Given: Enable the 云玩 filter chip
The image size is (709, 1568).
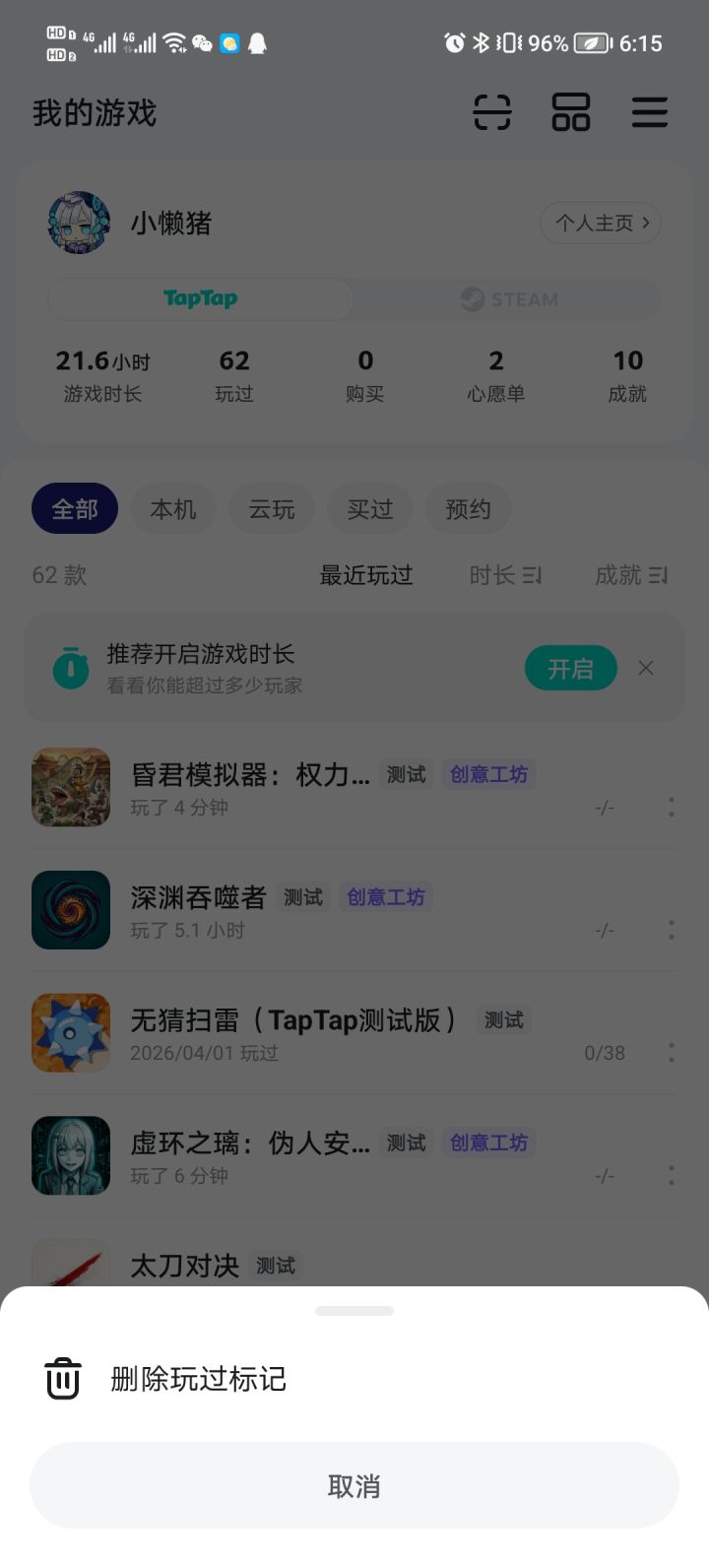Looking at the screenshot, I should (271, 508).
